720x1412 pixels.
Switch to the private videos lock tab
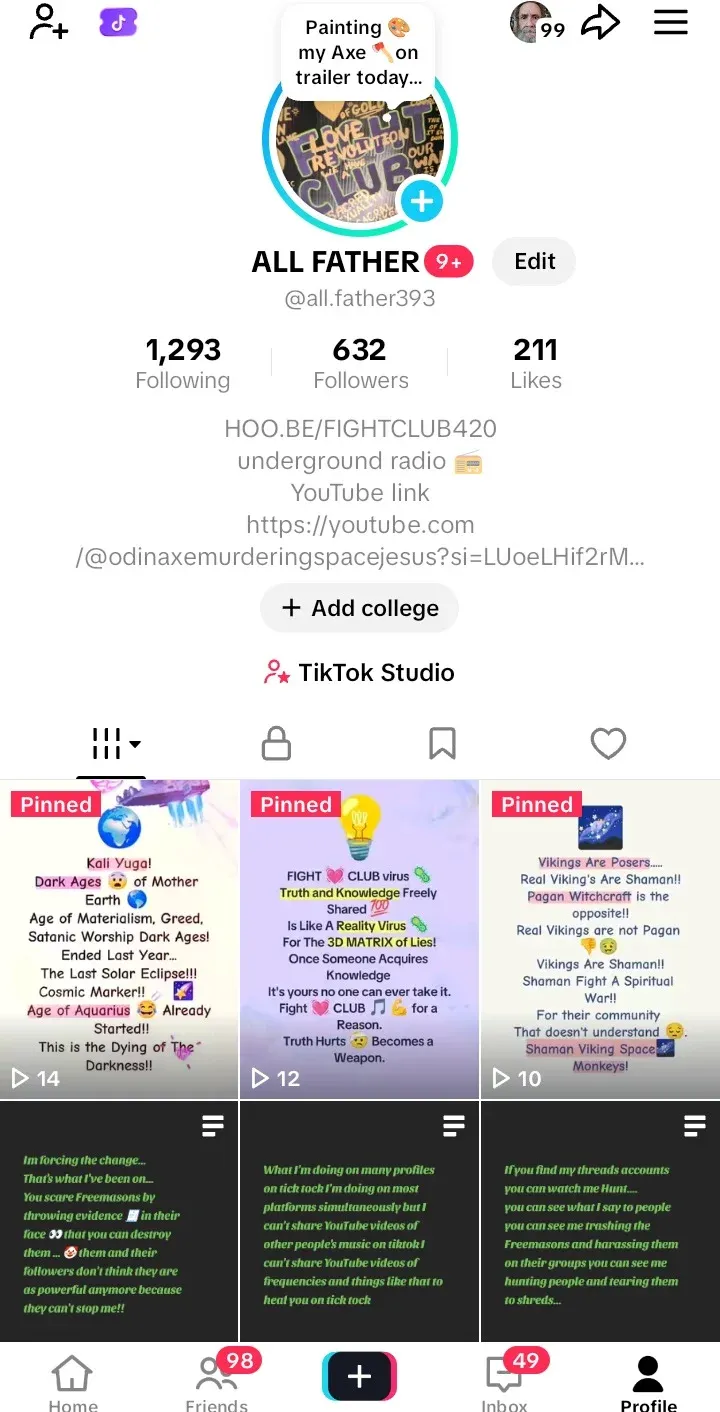[276, 743]
